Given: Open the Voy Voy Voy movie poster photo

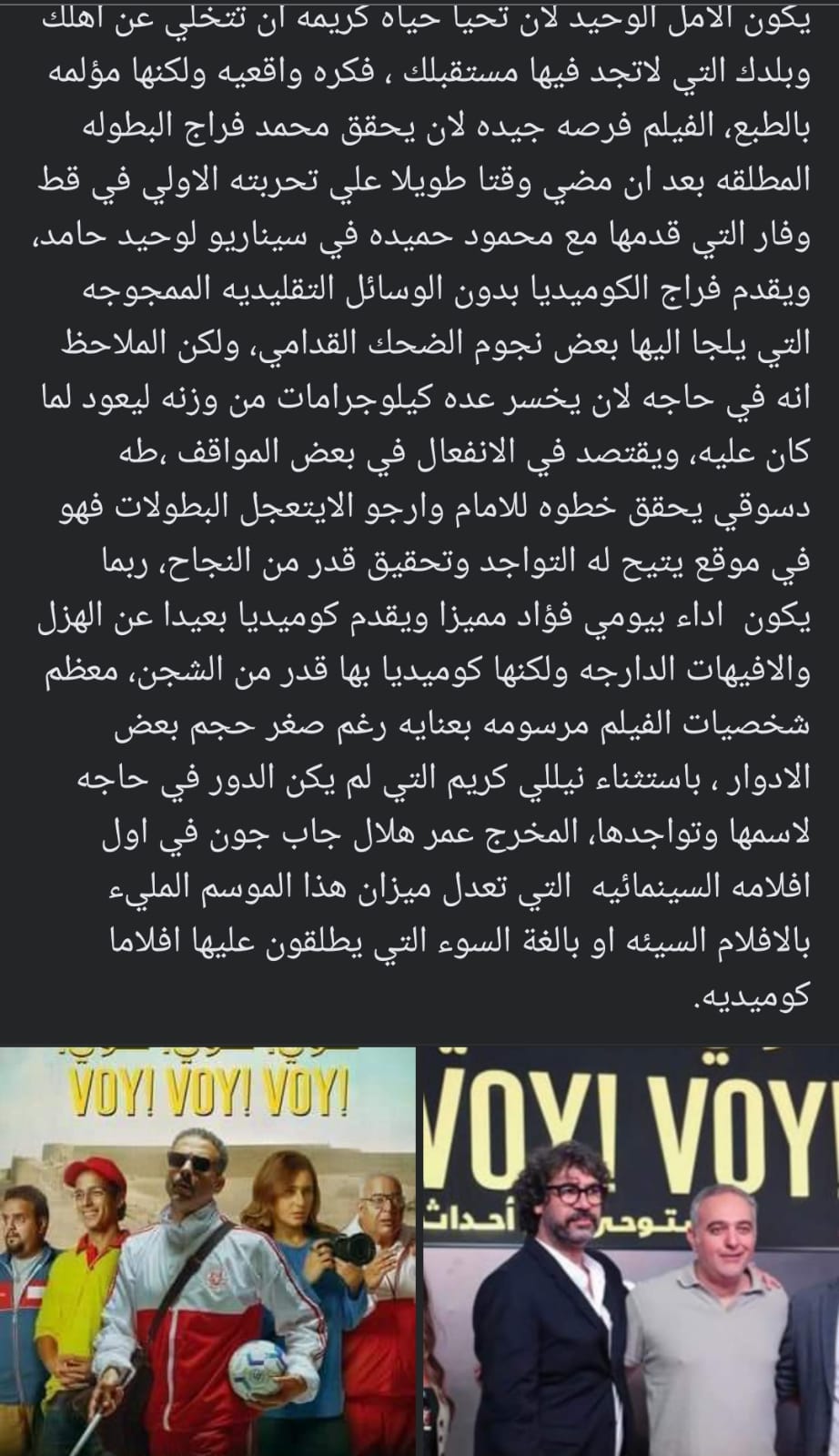Looking at the screenshot, I should pyautogui.click(x=207, y=1251).
